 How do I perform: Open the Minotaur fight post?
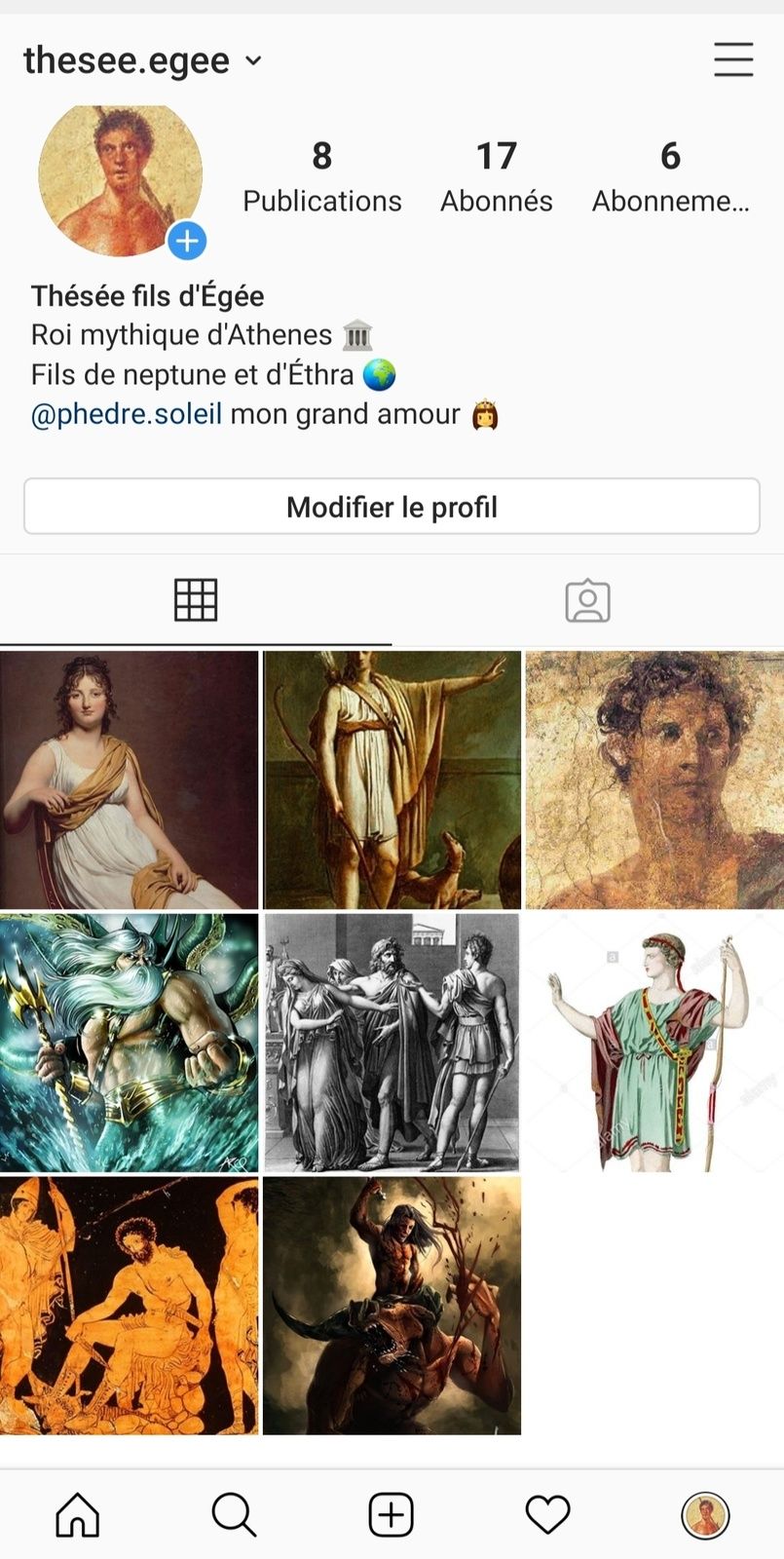coord(392,1306)
